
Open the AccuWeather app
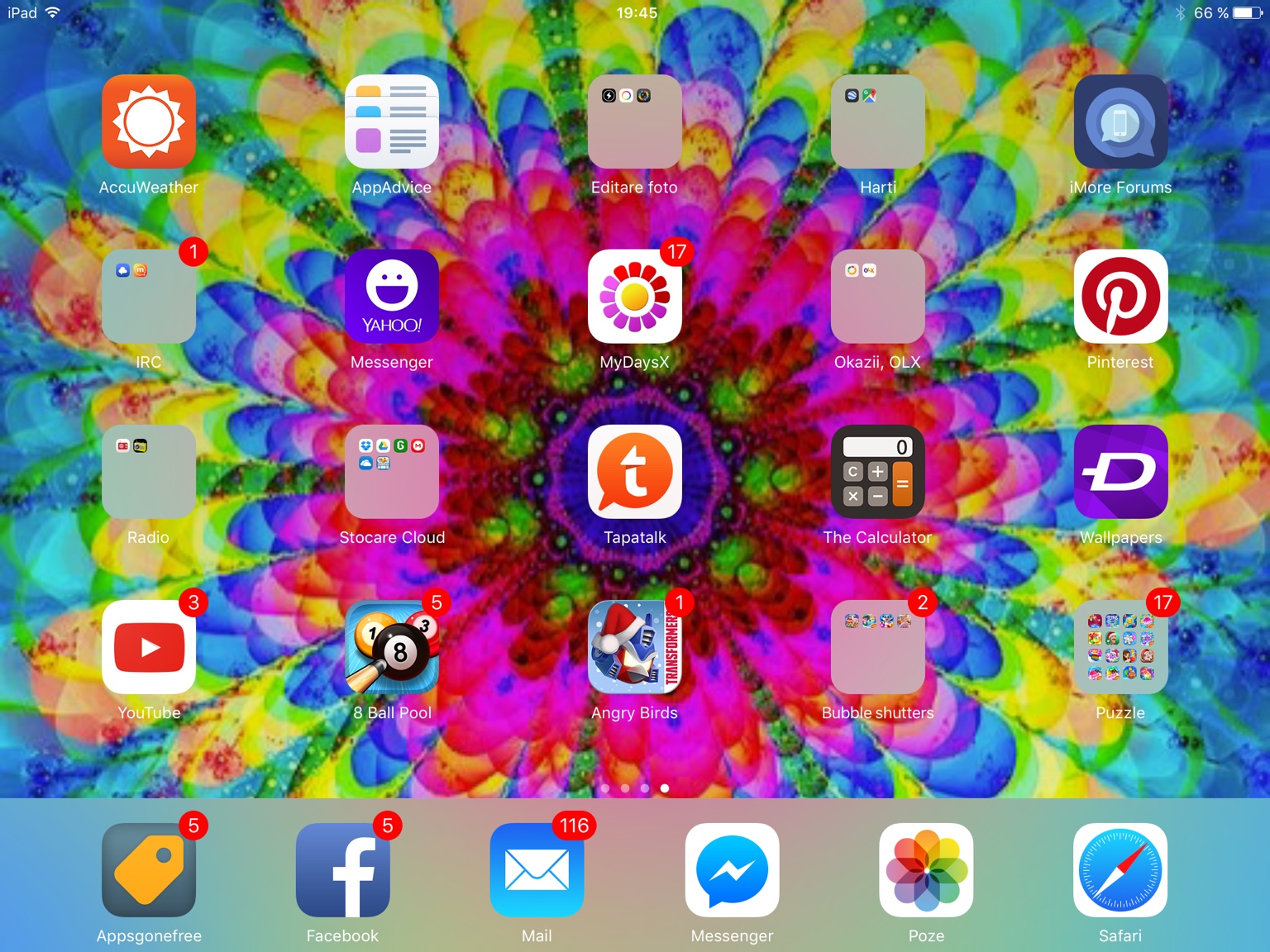[x=149, y=122]
